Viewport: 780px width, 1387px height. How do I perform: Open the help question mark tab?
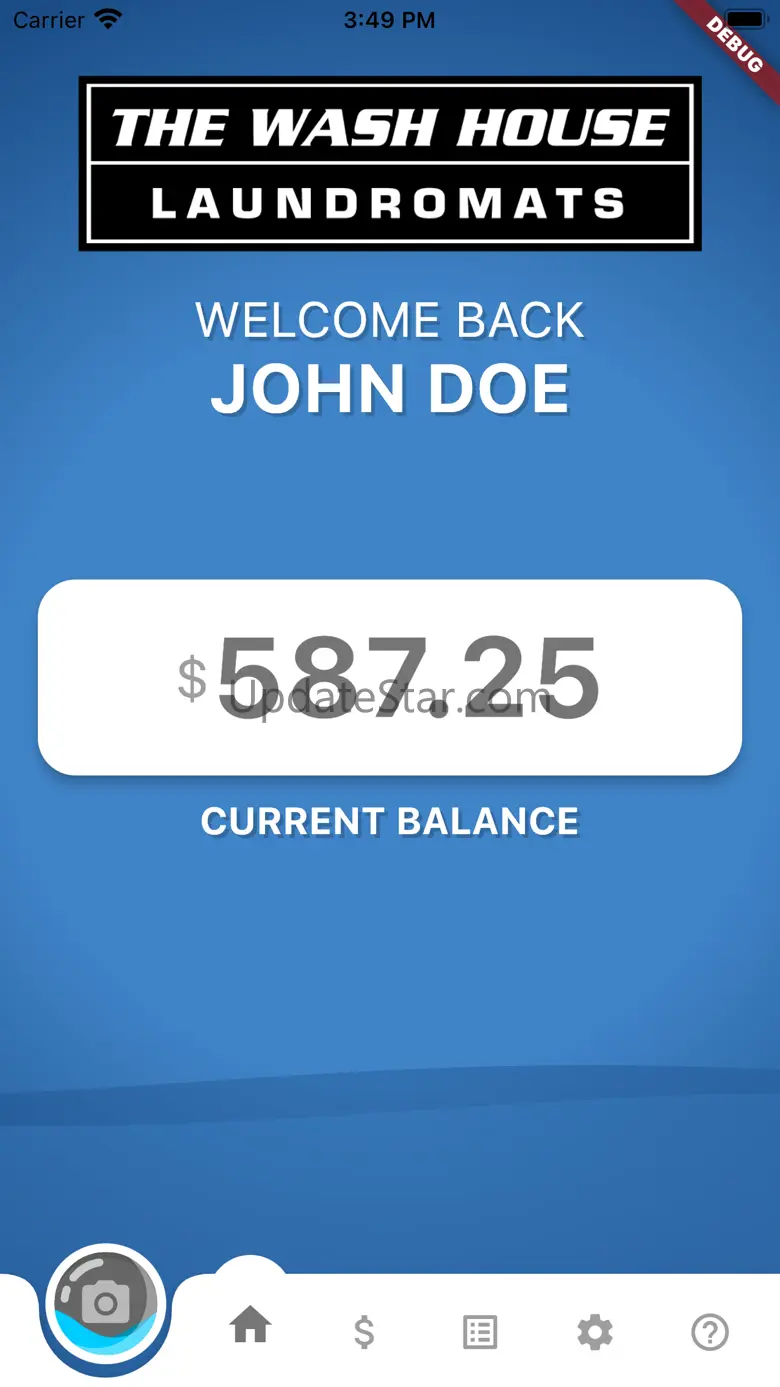[710, 1332]
